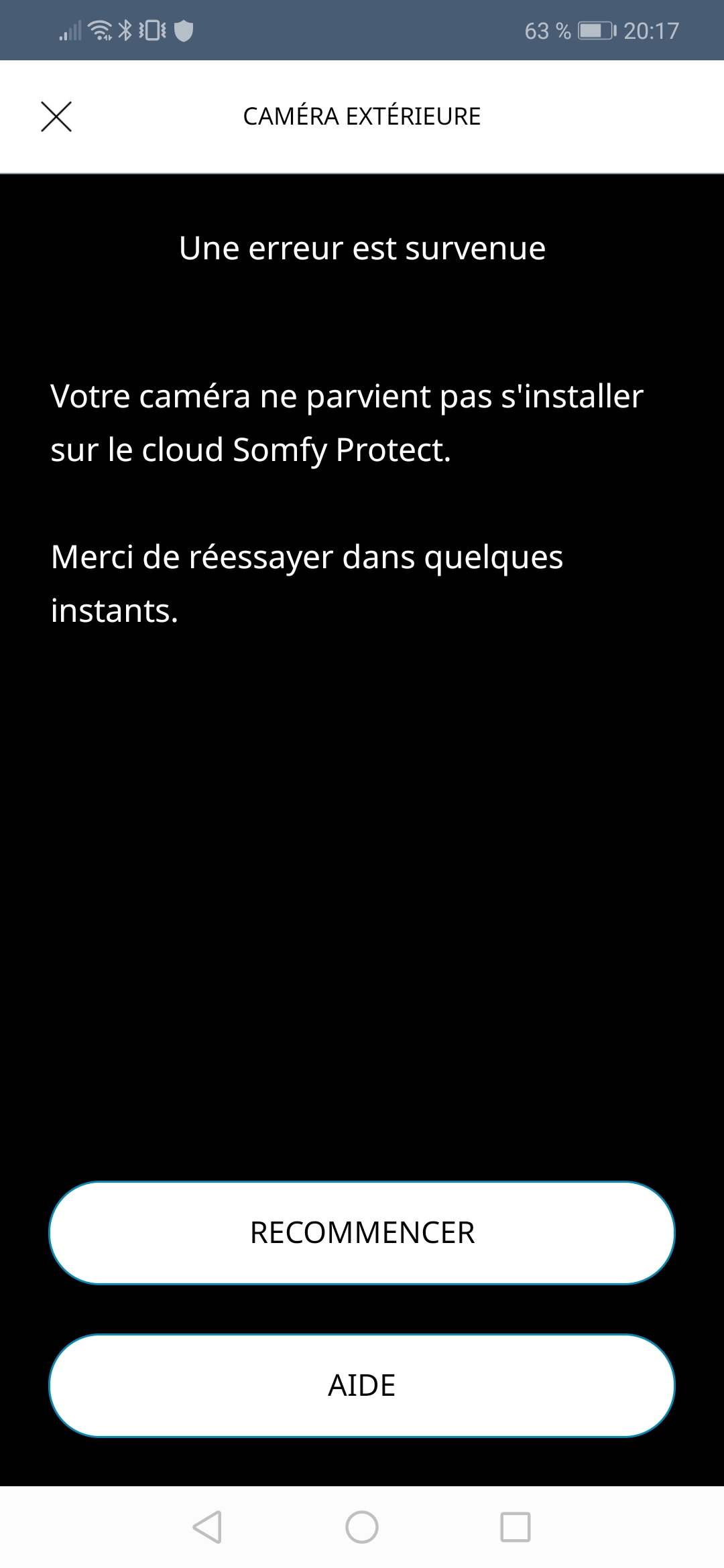Viewport: 724px width, 1568px height.
Task: Close the Caméra Extérieure setup screen
Action: point(56,117)
